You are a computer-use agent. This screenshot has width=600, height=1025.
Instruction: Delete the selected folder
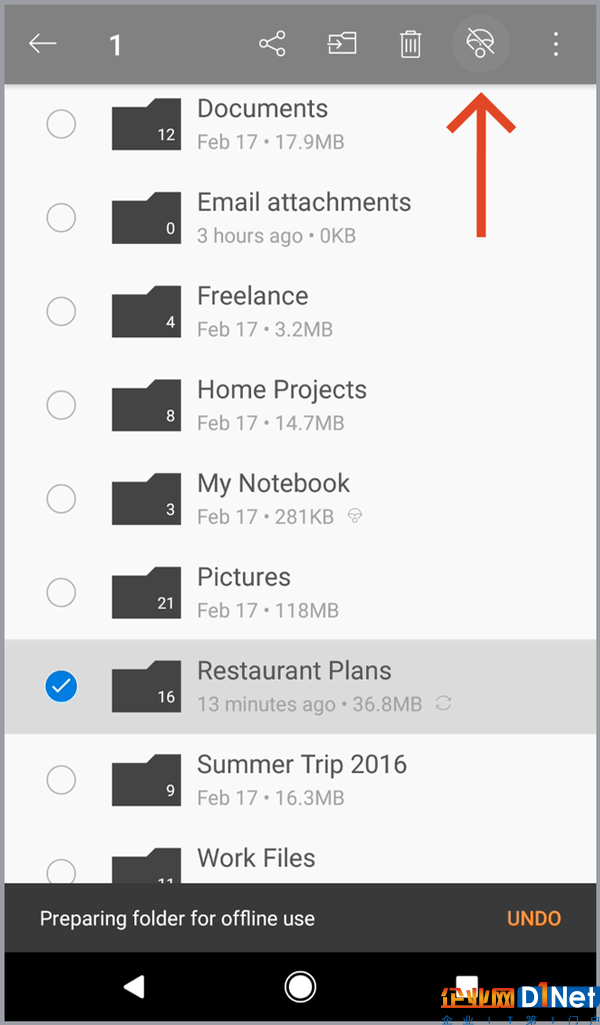pyautogui.click(x=410, y=44)
